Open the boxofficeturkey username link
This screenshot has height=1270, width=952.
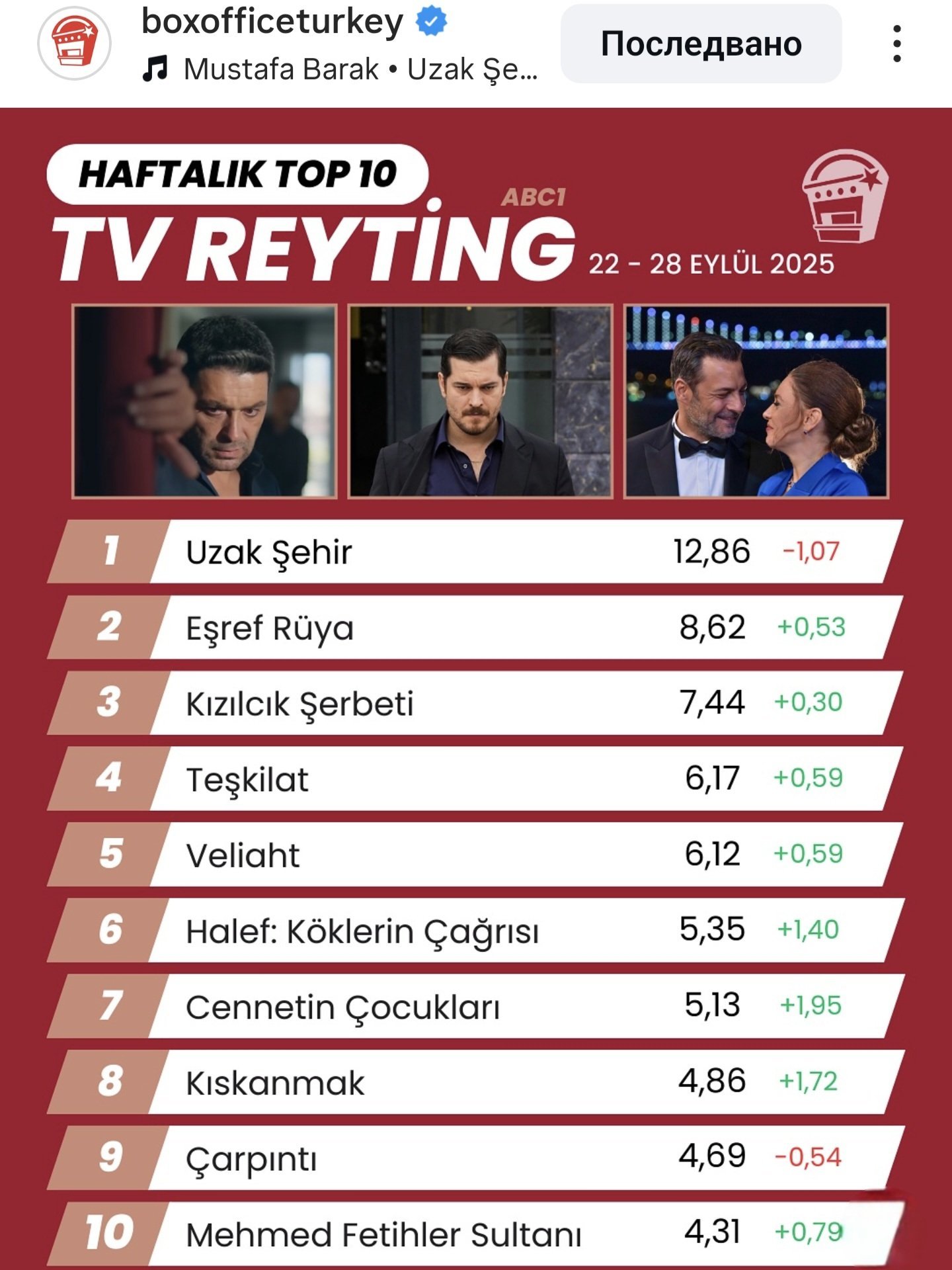point(272,22)
